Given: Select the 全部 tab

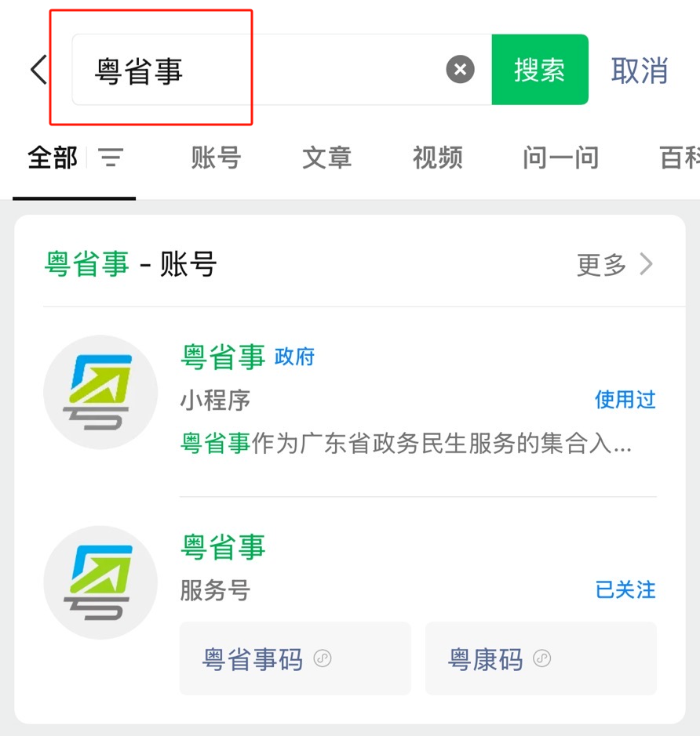Looking at the screenshot, I should point(52,158).
